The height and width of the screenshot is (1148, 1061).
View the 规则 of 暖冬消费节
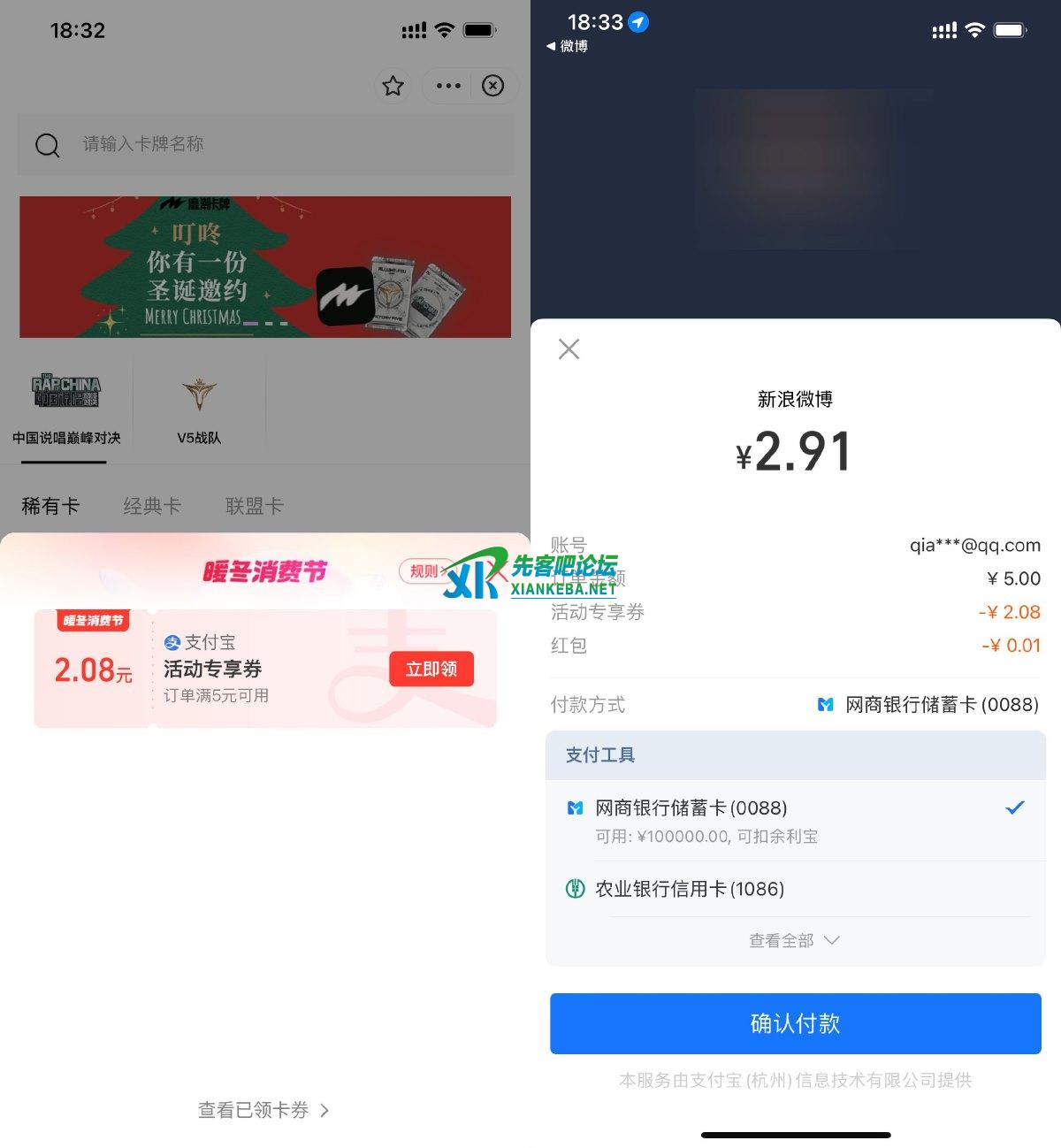click(423, 571)
